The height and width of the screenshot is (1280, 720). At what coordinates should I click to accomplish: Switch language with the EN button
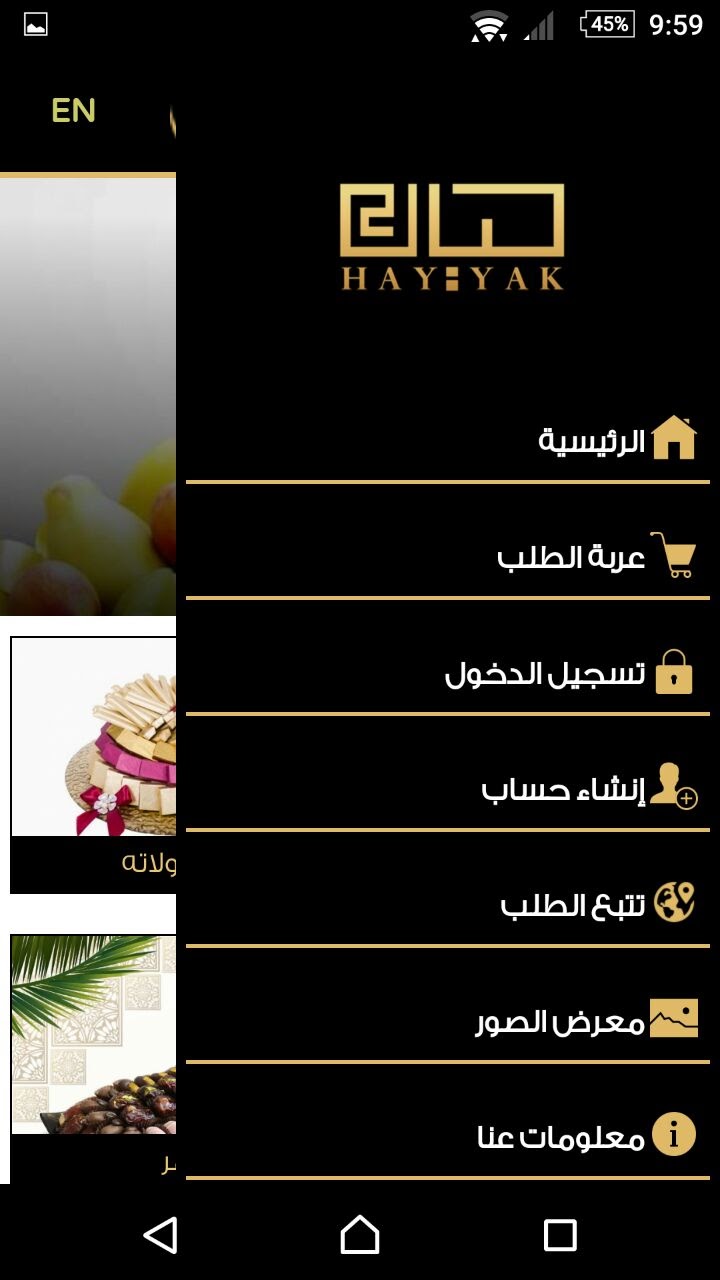(73, 111)
